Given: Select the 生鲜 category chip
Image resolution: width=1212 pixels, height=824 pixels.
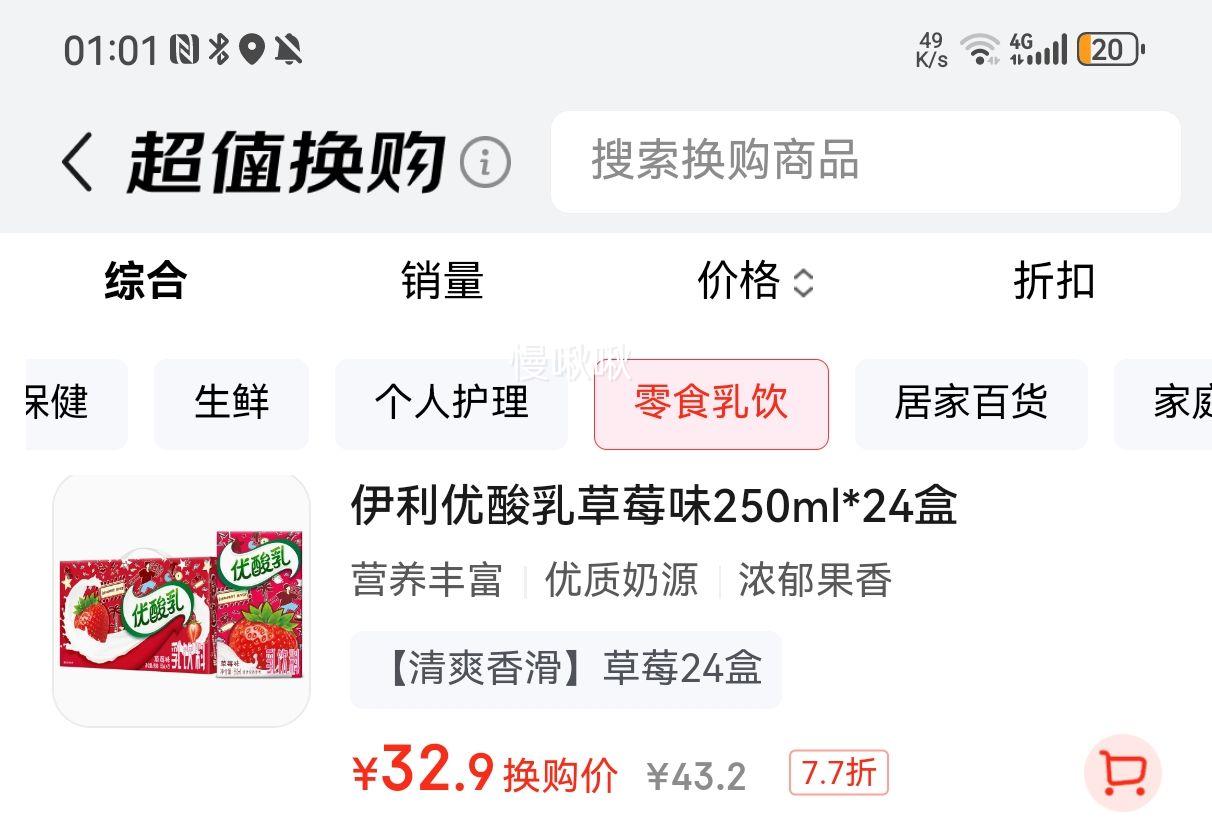Looking at the screenshot, I should 231,403.
